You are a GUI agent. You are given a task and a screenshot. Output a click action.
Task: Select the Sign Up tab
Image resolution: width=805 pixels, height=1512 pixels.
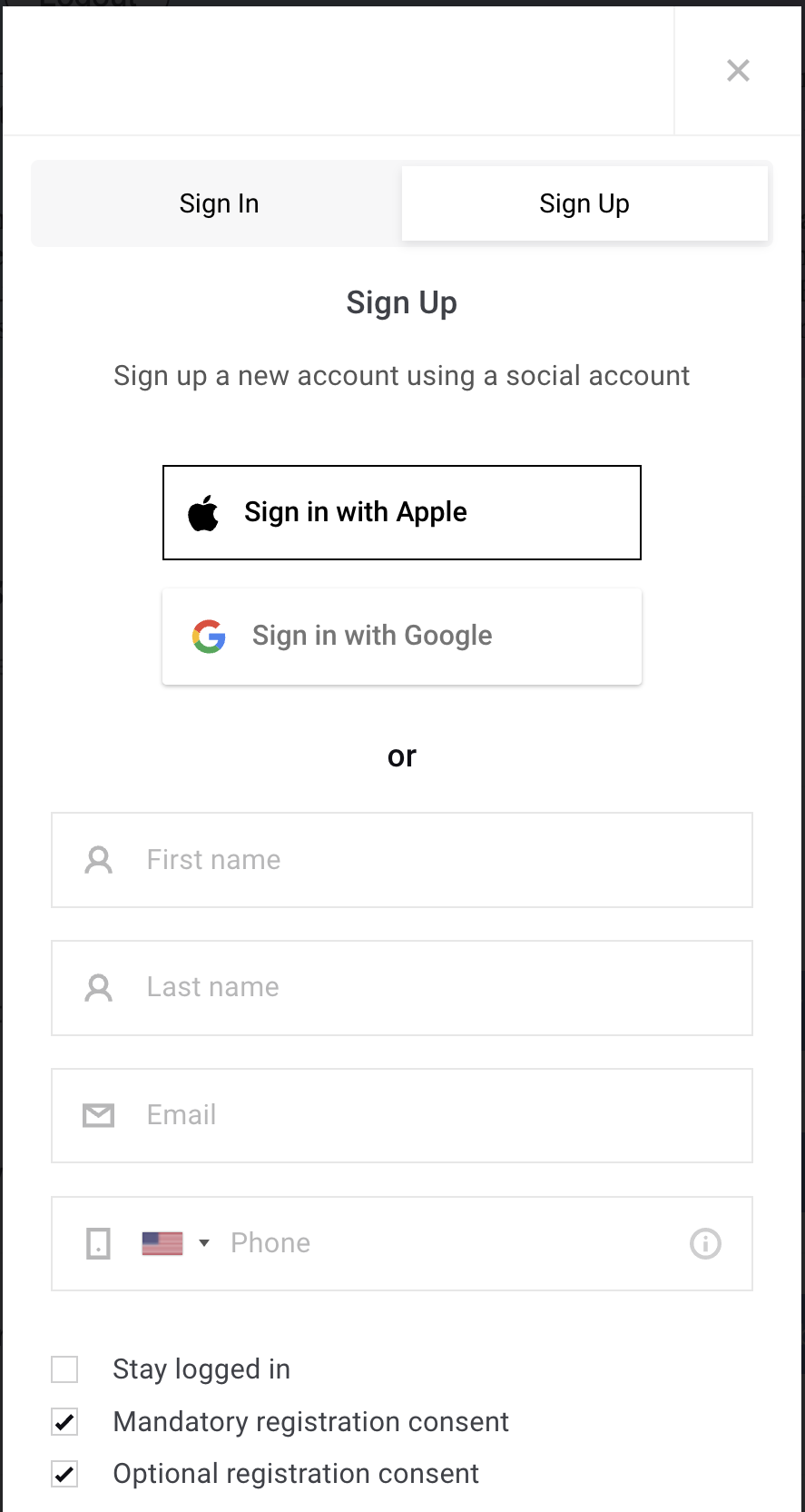pyautogui.click(x=584, y=203)
